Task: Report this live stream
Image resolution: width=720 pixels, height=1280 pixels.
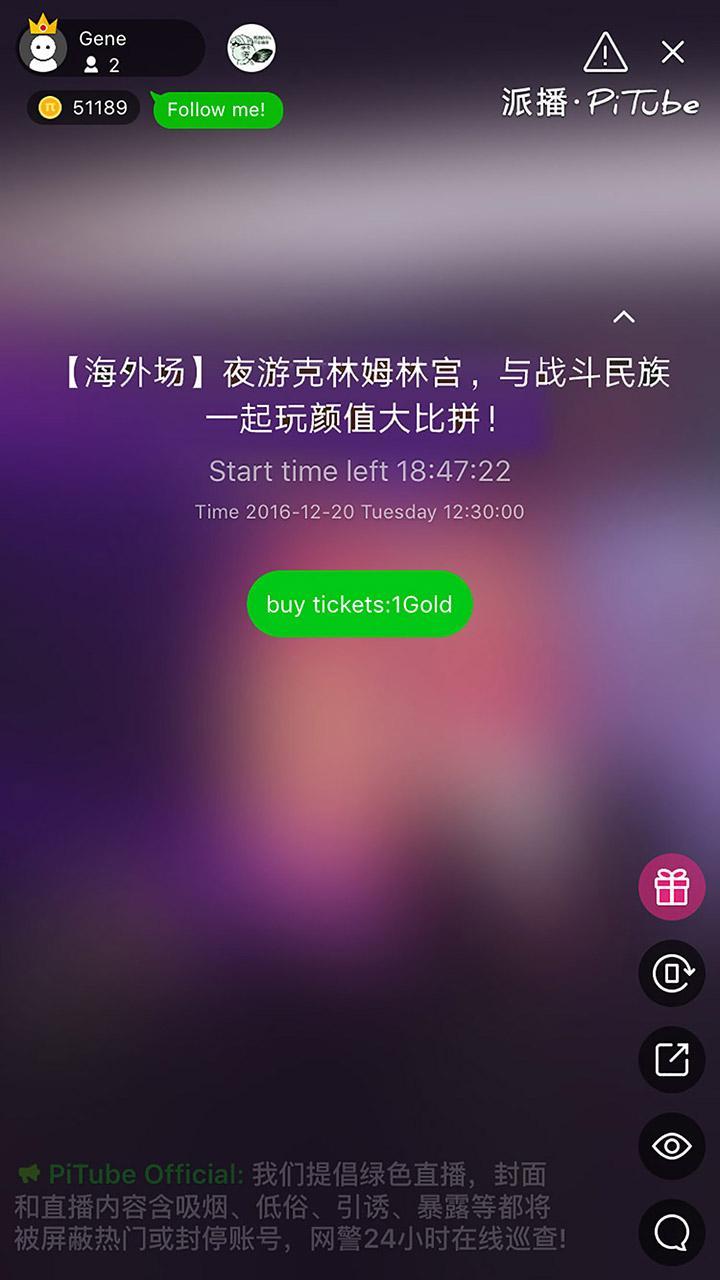Action: (604, 51)
